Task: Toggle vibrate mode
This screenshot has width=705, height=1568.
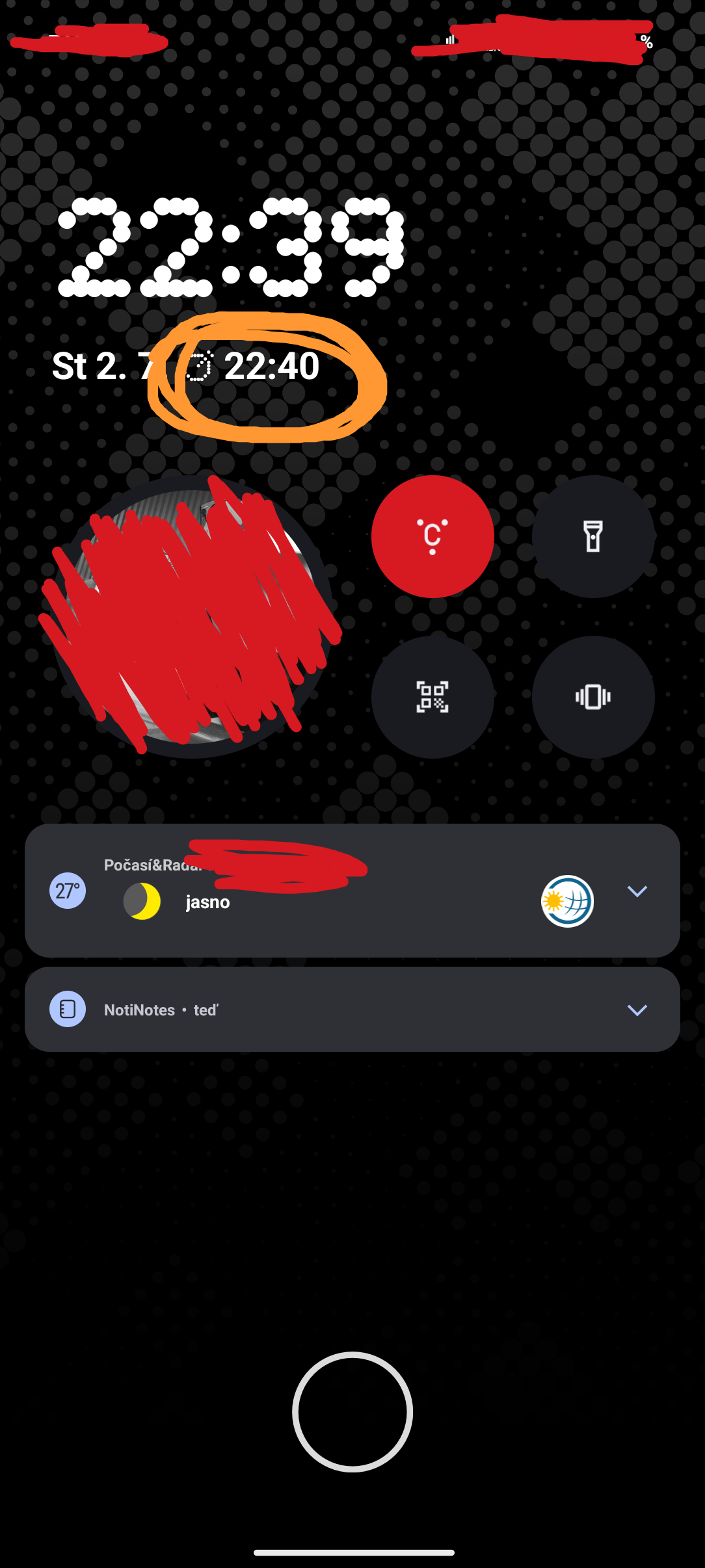Action: [x=593, y=697]
